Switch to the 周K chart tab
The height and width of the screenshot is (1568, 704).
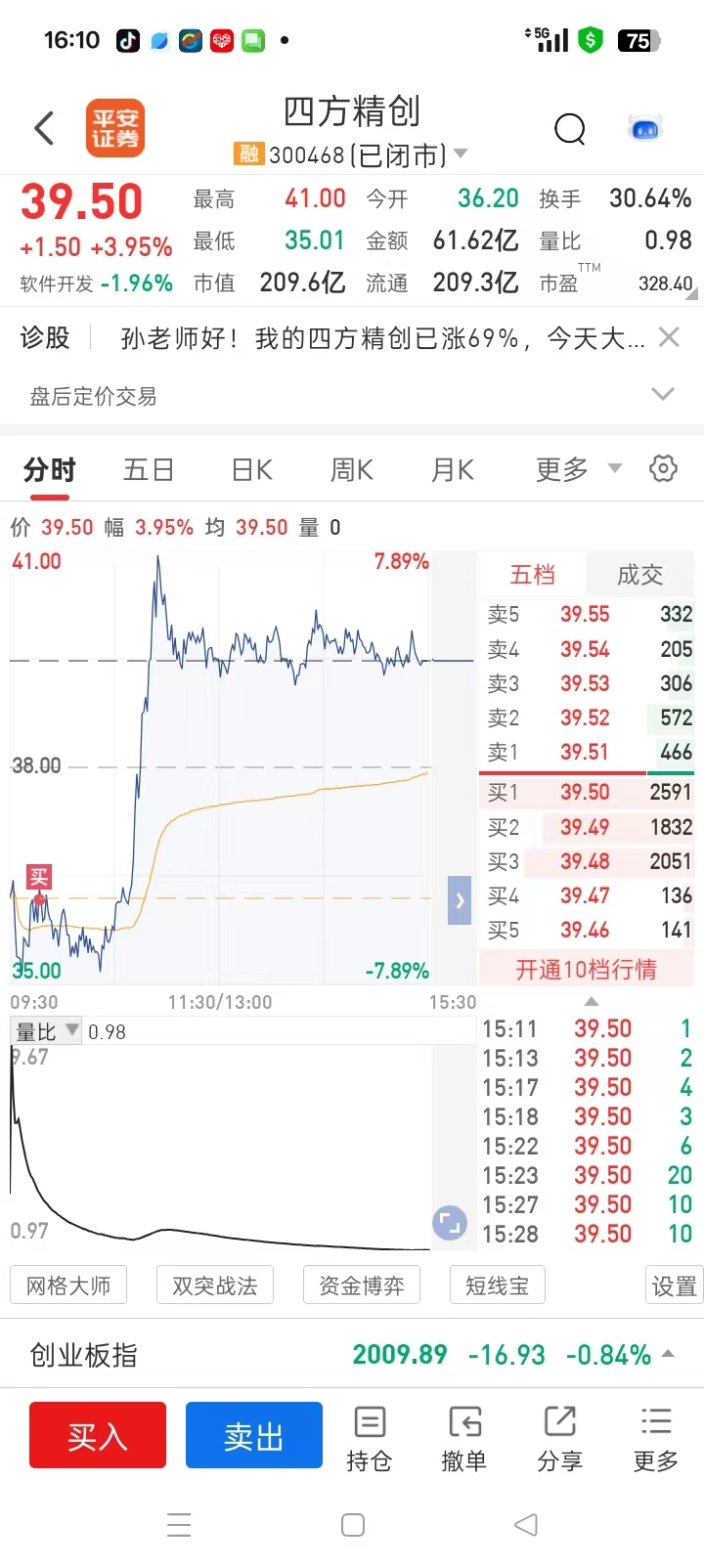352,470
